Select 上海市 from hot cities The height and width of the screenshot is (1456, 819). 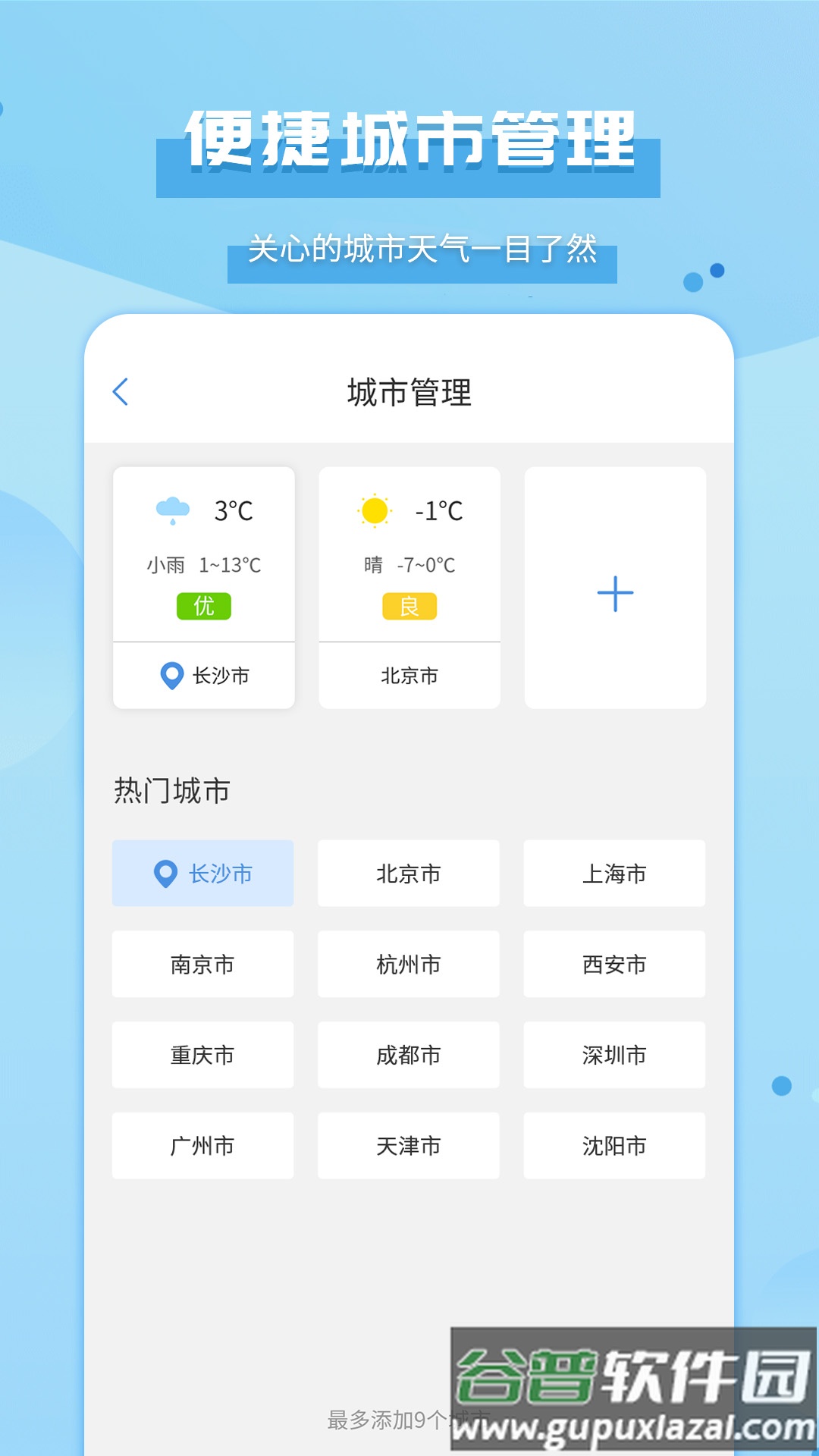click(x=614, y=874)
